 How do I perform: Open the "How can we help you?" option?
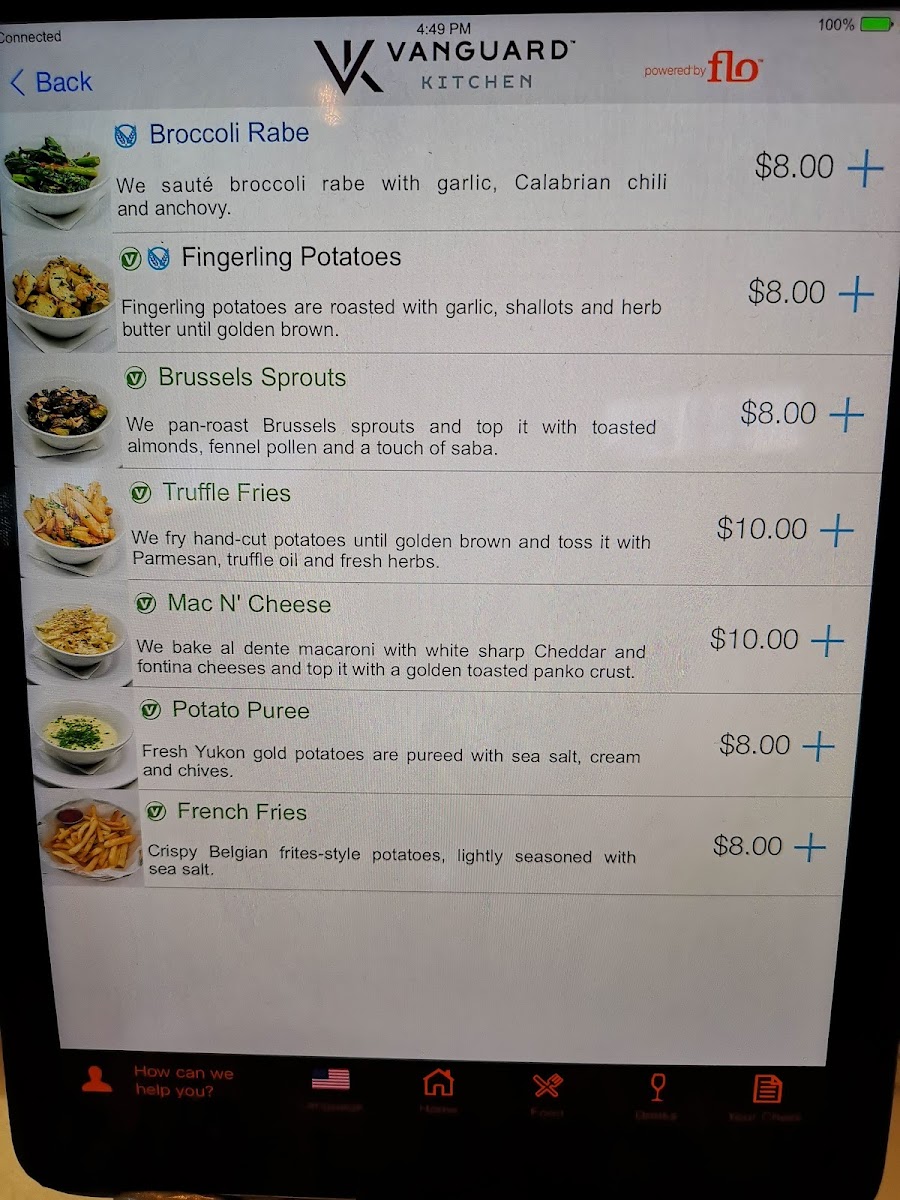click(x=160, y=1081)
